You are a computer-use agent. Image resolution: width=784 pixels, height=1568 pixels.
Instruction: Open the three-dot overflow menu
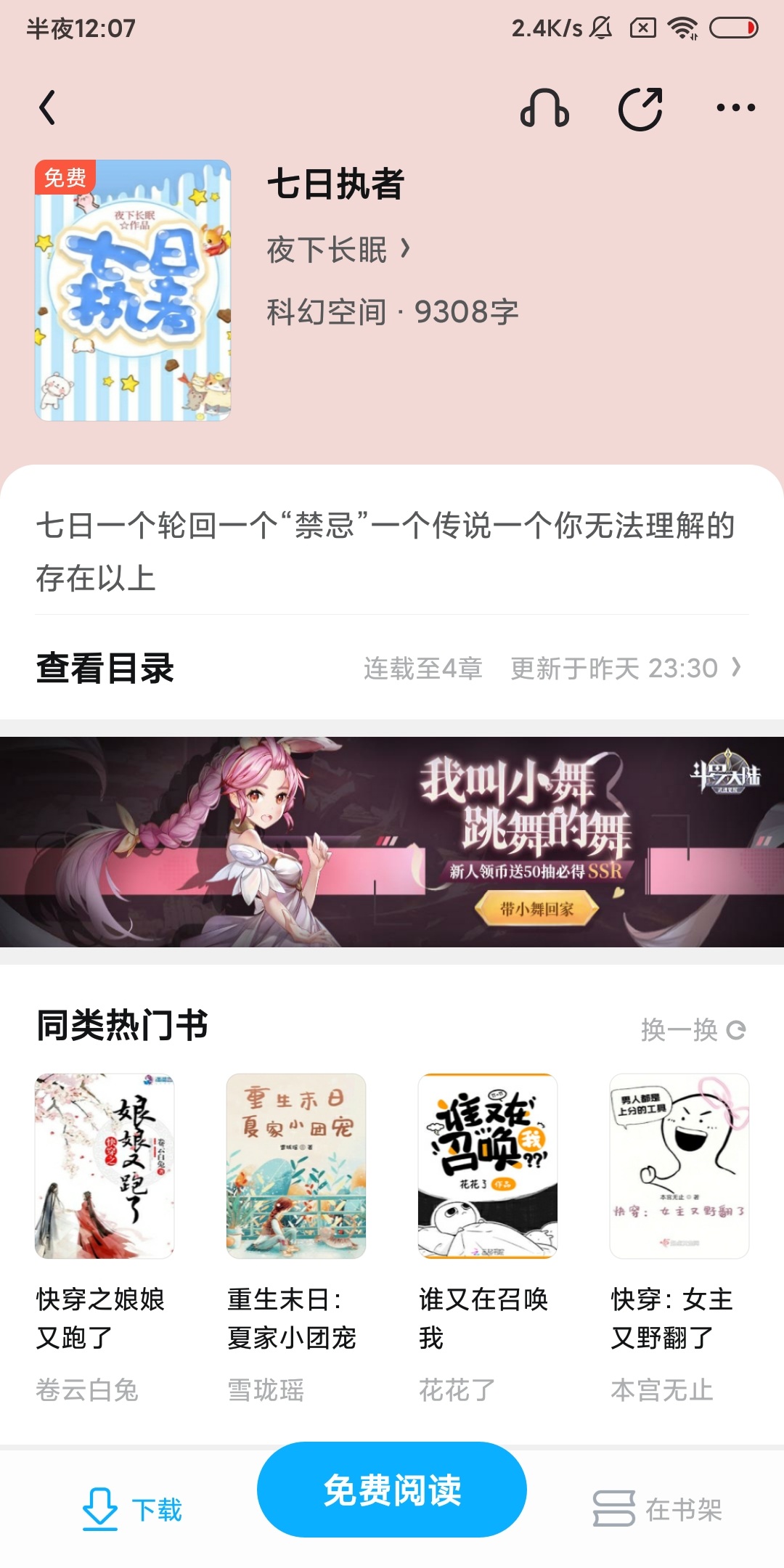(735, 108)
